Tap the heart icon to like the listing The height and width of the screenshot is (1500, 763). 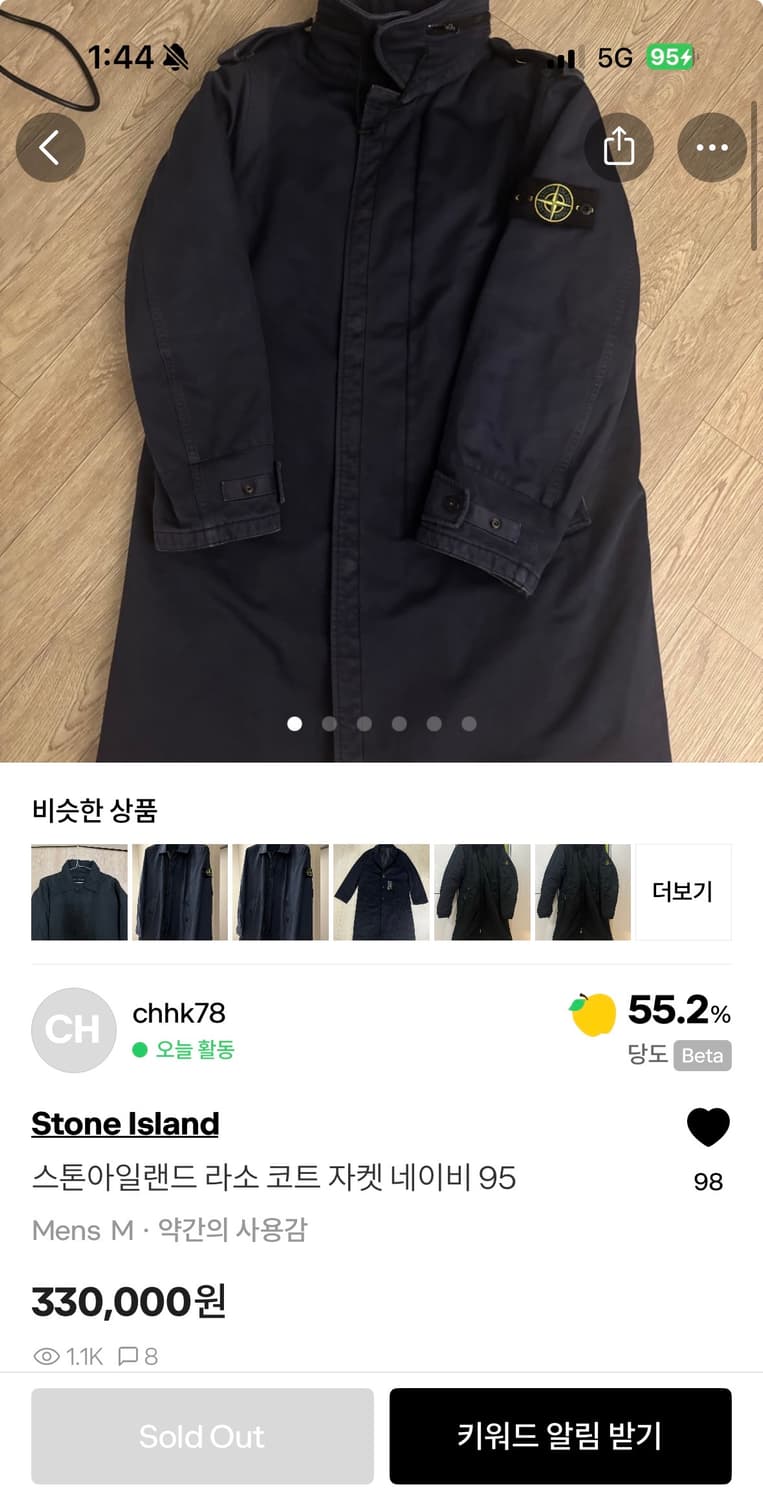pyautogui.click(x=709, y=1126)
